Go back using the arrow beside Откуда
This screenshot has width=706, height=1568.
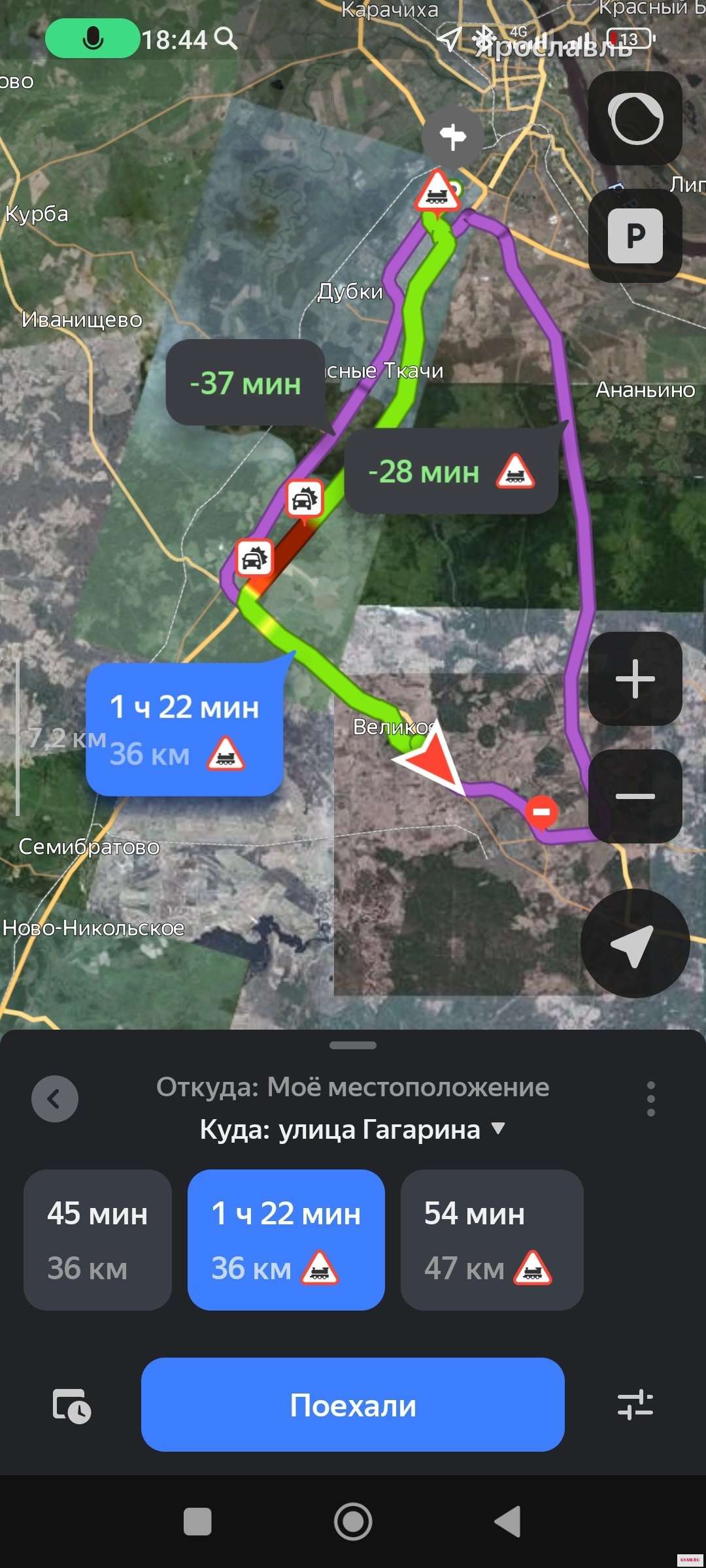click(55, 1099)
